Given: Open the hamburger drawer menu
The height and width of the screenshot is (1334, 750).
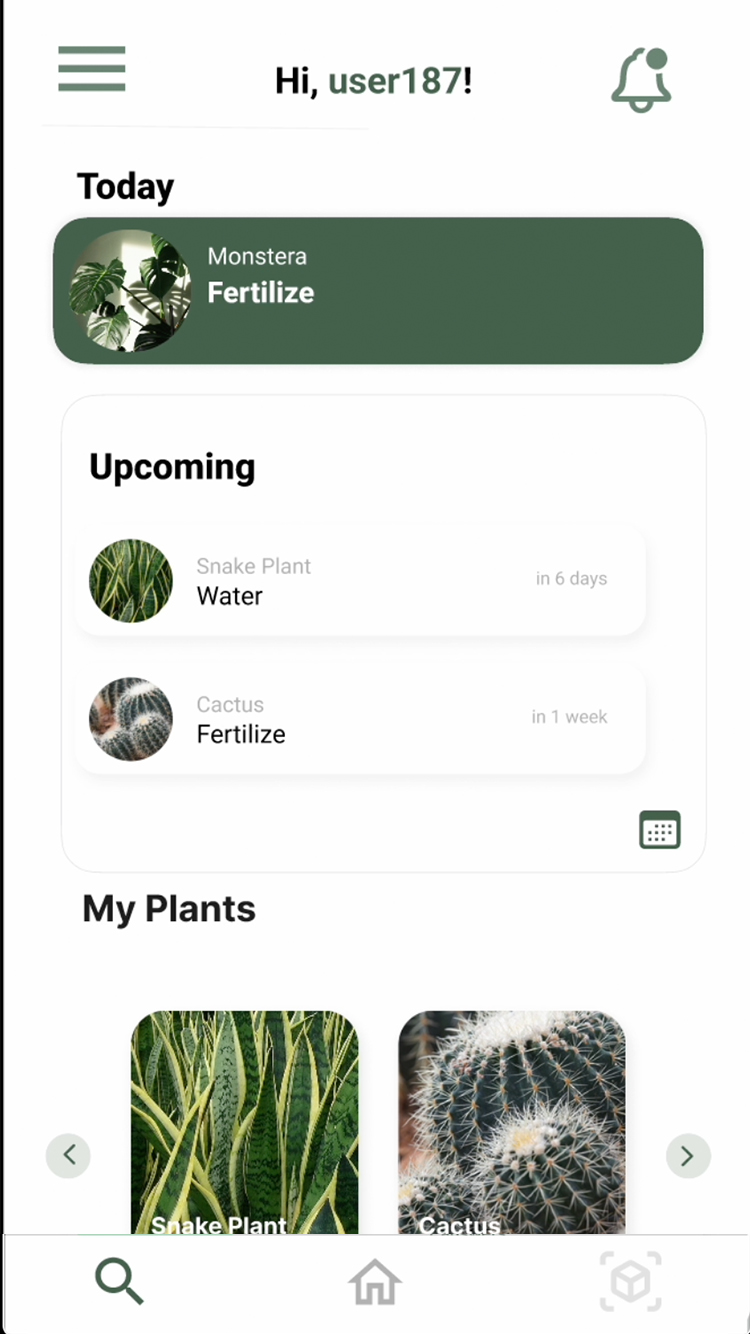Looking at the screenshot, I should (91, 69).
